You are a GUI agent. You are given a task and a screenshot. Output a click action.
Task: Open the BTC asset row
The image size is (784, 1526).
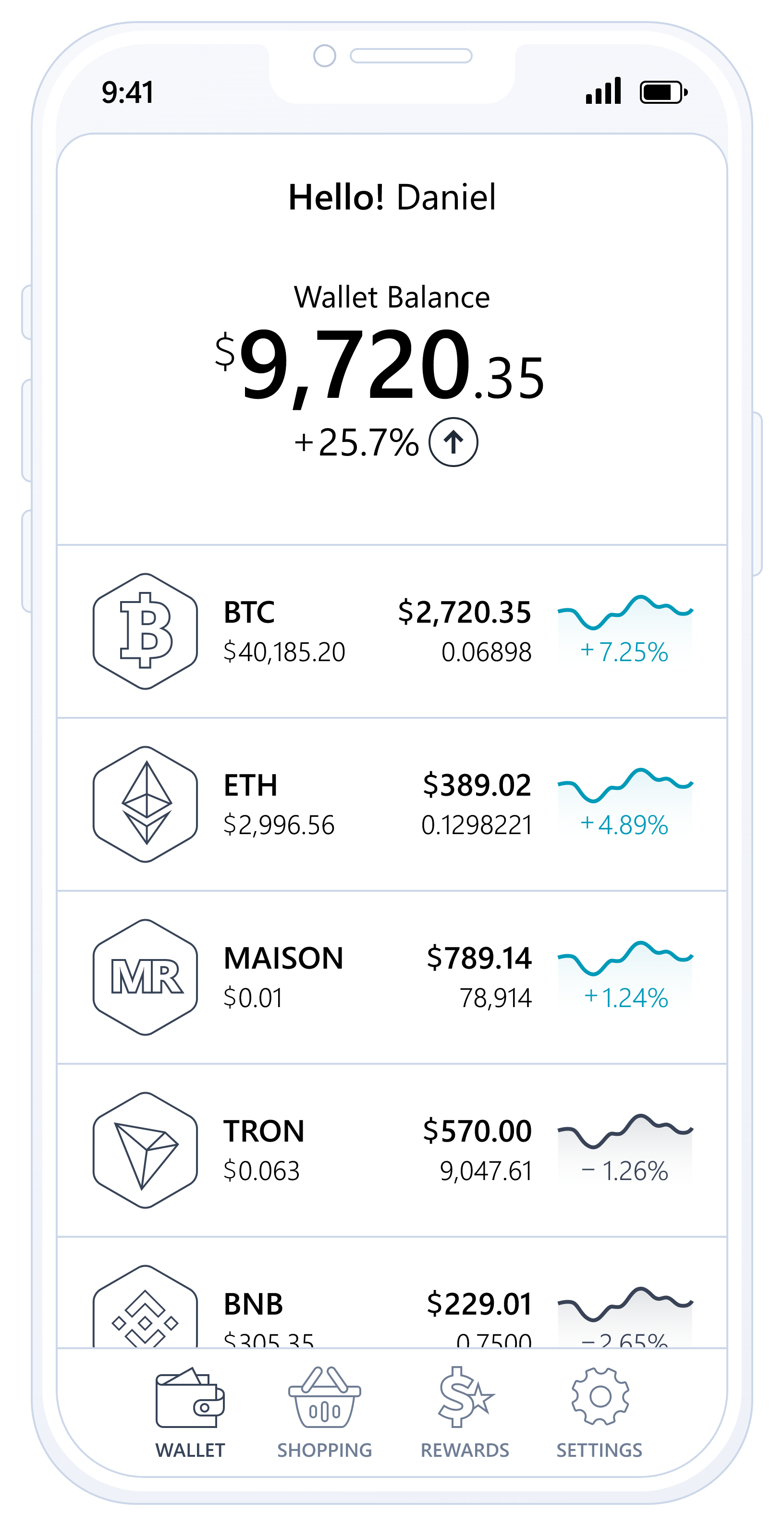[391, 631]
